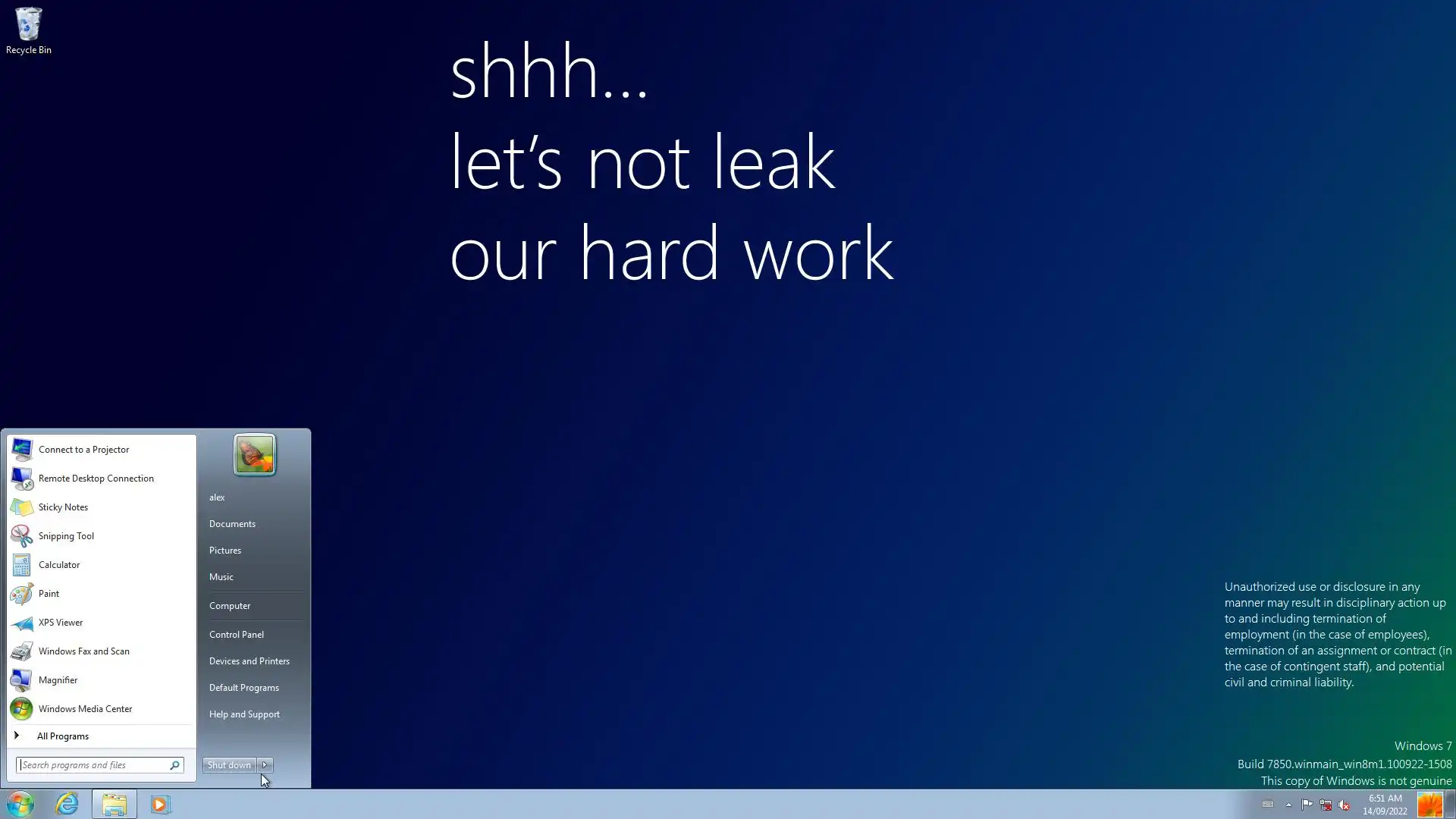Open the Documents folder link

tap(232, 524)
